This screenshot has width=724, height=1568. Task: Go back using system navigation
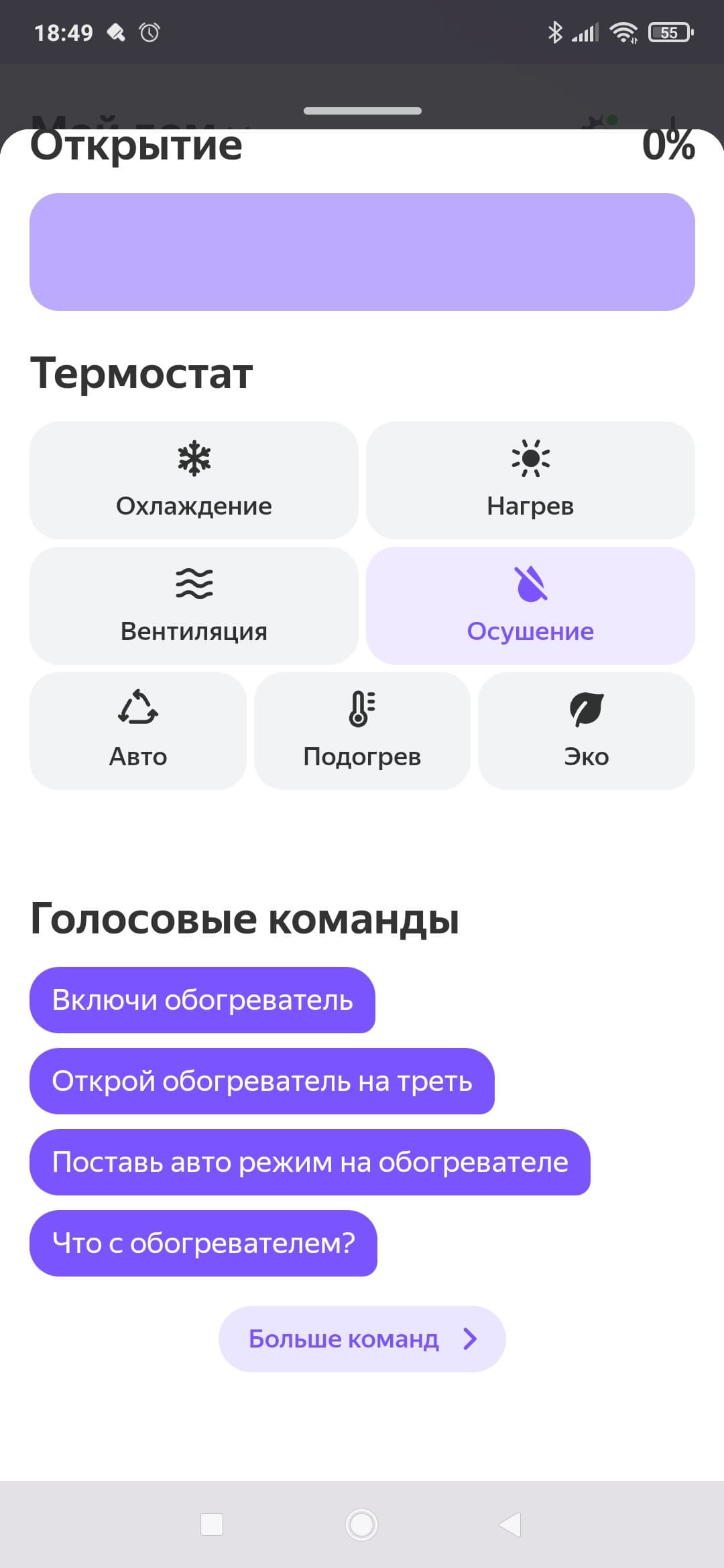click(511, 1524)
